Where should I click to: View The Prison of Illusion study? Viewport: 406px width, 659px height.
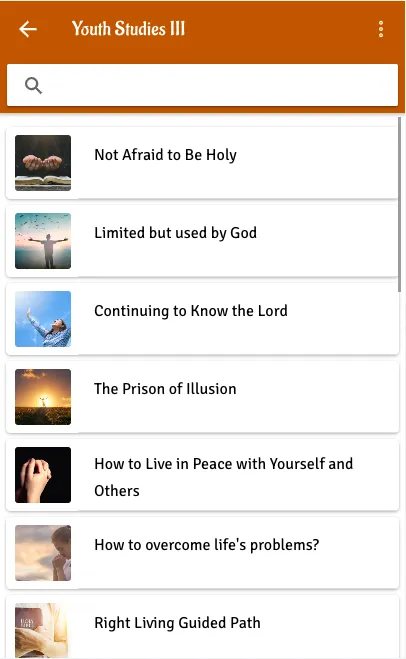(x=202, y=397)
